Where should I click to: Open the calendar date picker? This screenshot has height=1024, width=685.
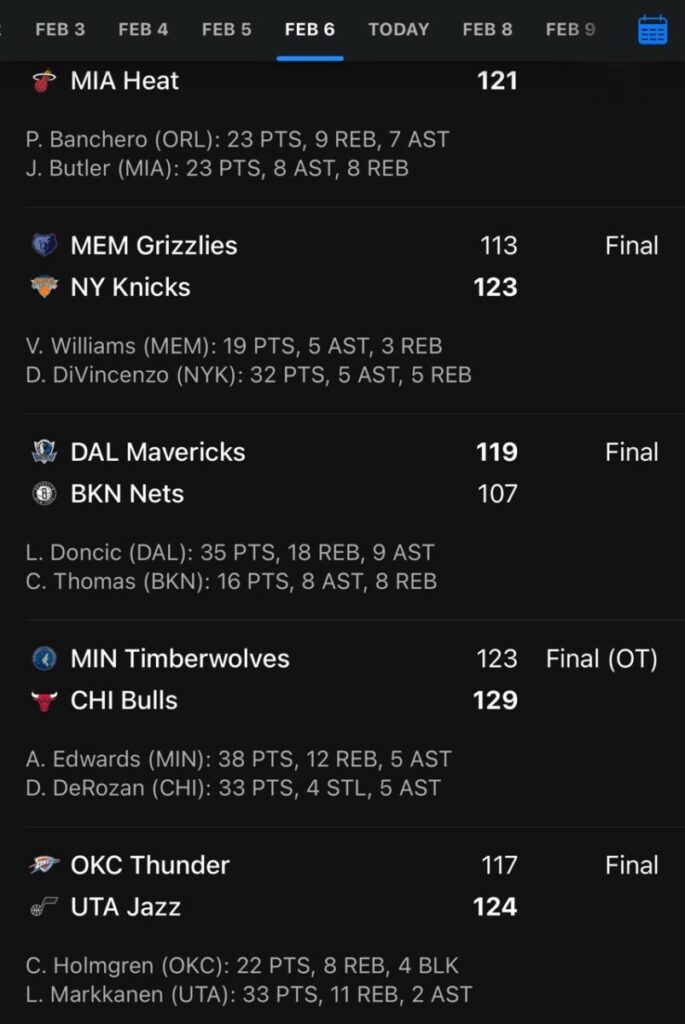point(652,30)
